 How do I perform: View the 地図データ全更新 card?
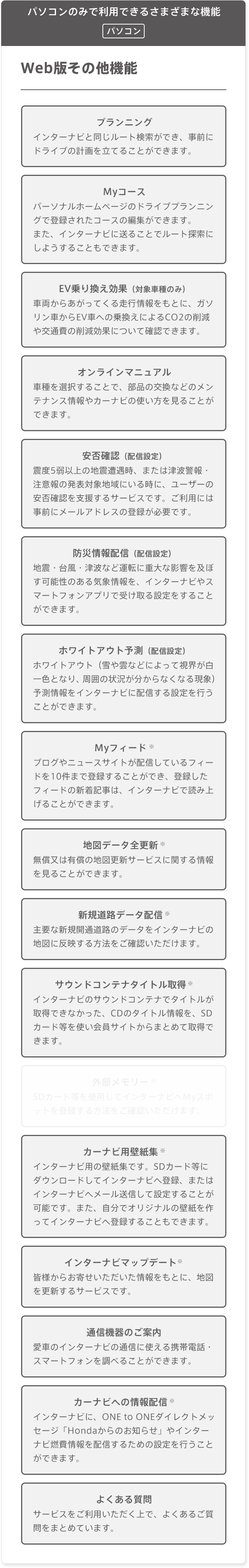pyautogui.click(x=124, y=859)
